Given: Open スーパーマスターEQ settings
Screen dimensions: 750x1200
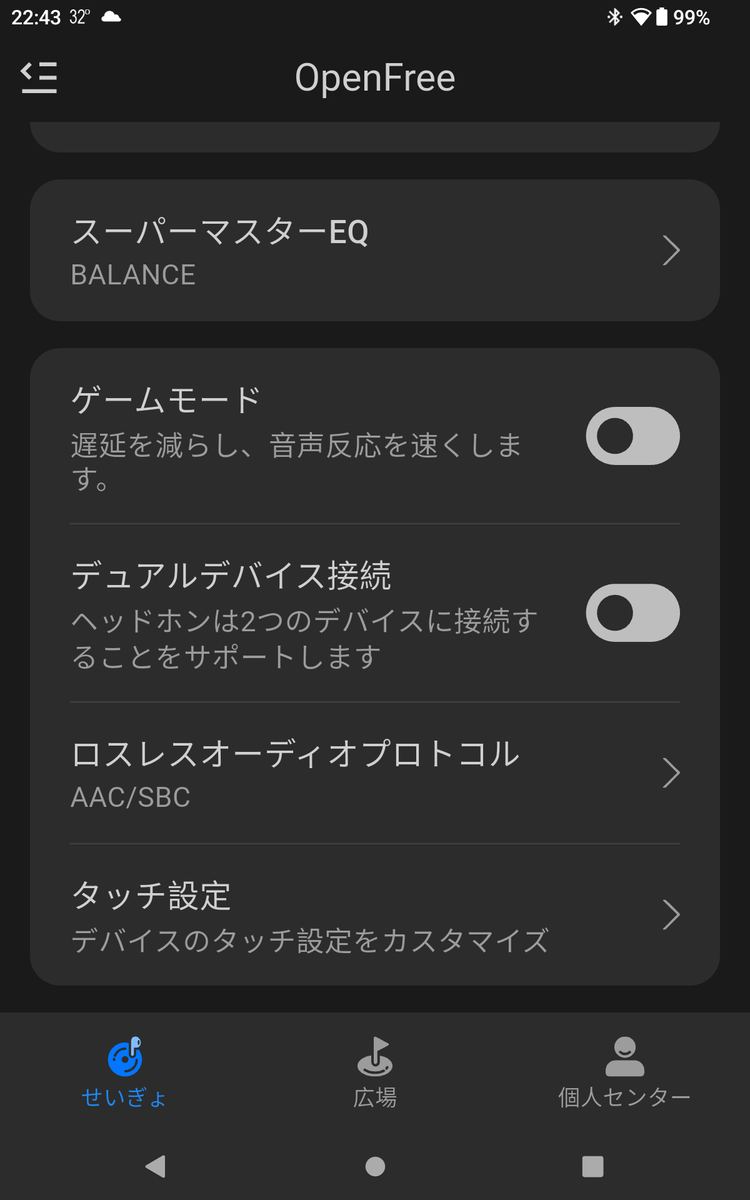Looking at the screenshot, I should 375,250.
